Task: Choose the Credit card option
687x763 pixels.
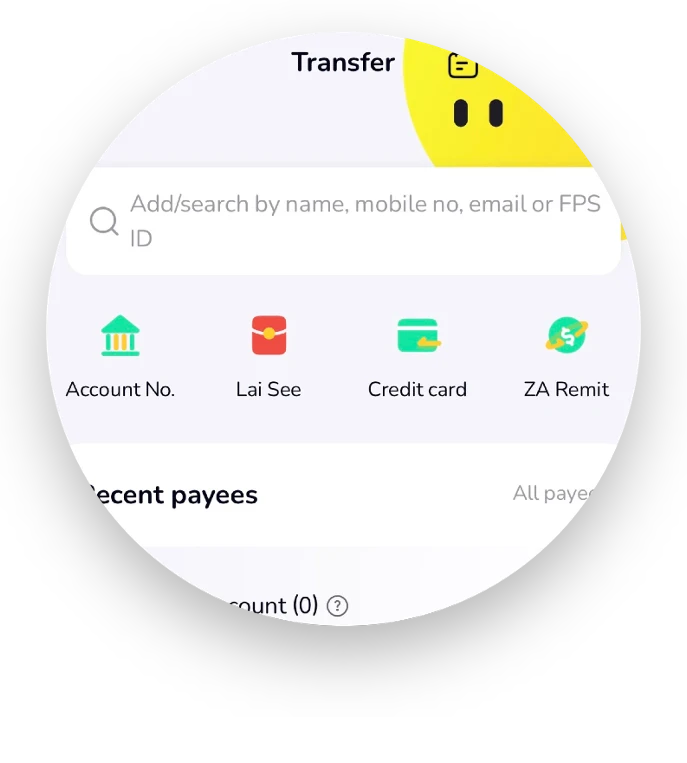Action: (417, 356)
